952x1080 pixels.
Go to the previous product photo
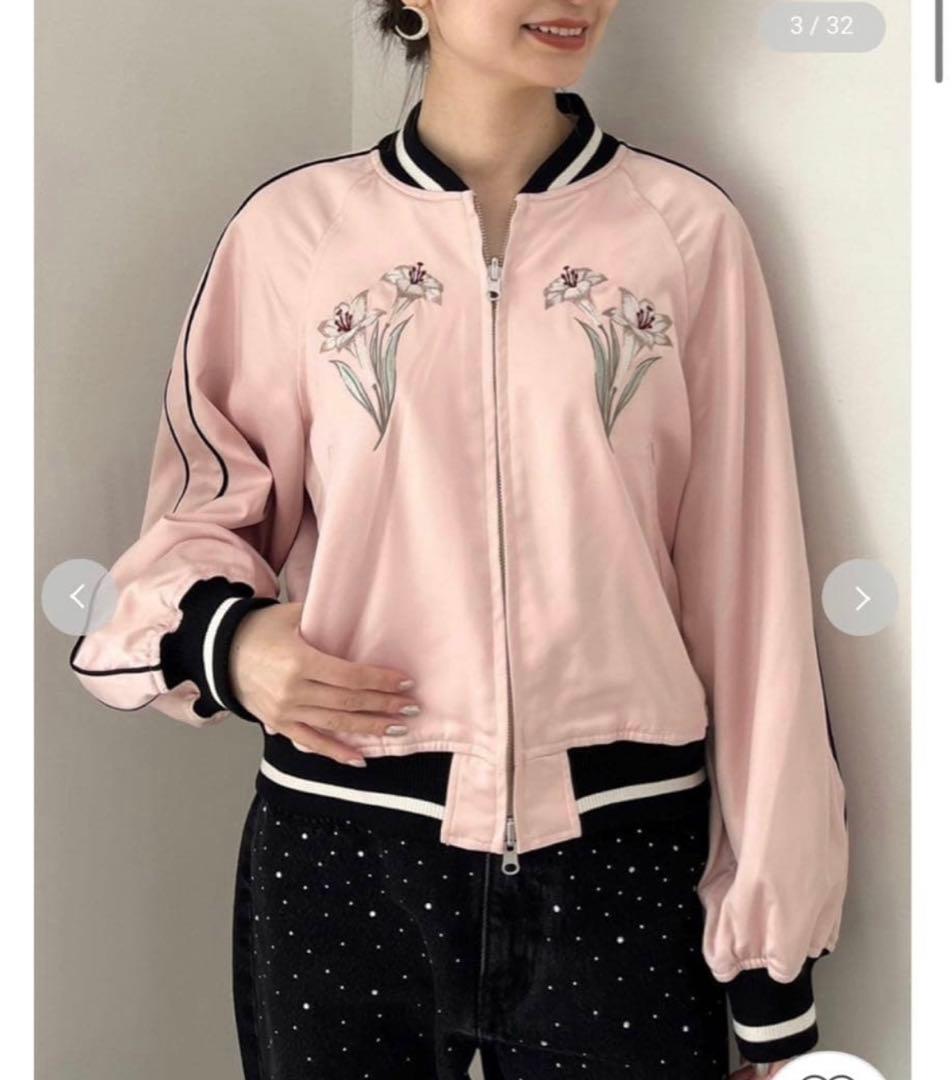[79, 597]
